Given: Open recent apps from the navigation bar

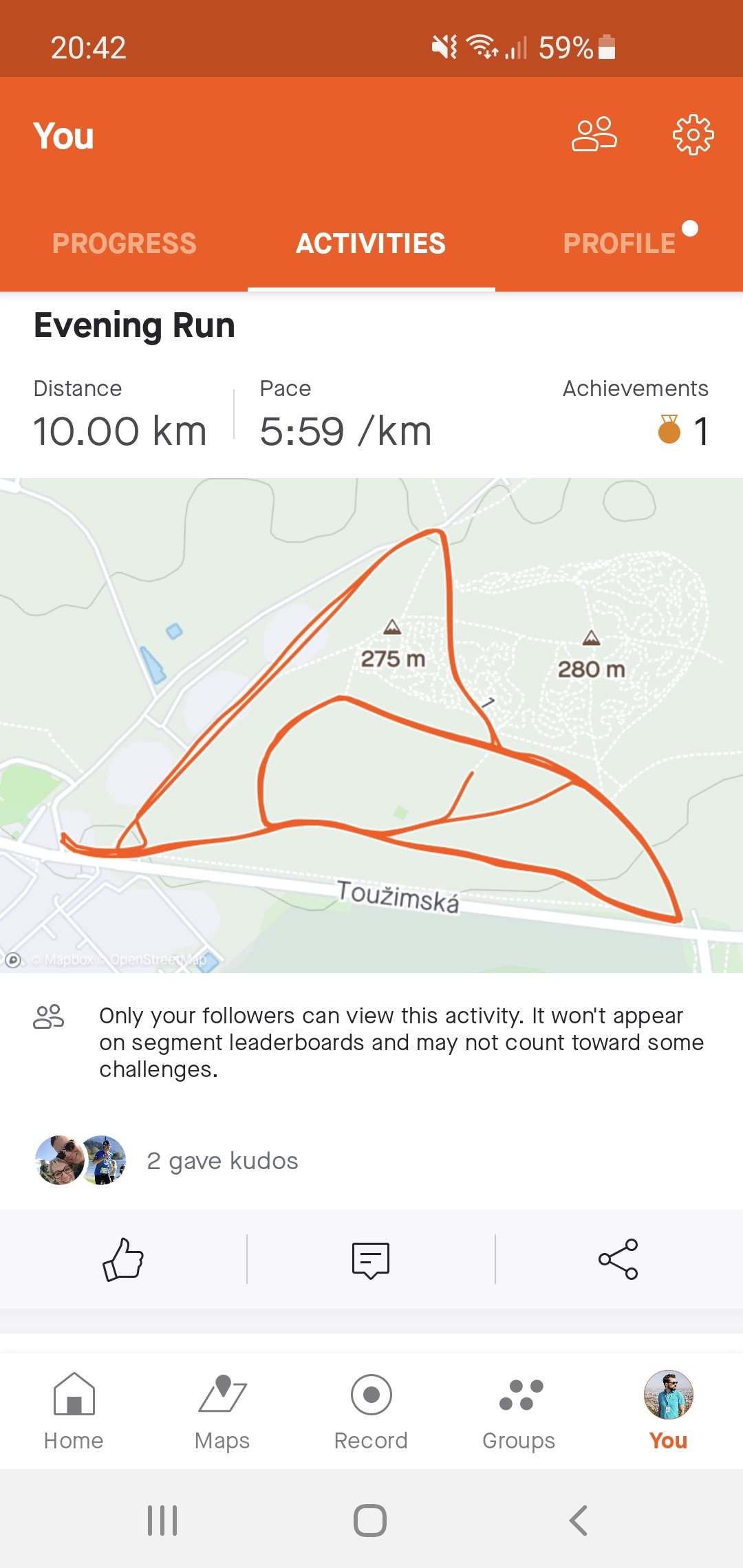Looking at the screenshot, I should point(163,1520).
